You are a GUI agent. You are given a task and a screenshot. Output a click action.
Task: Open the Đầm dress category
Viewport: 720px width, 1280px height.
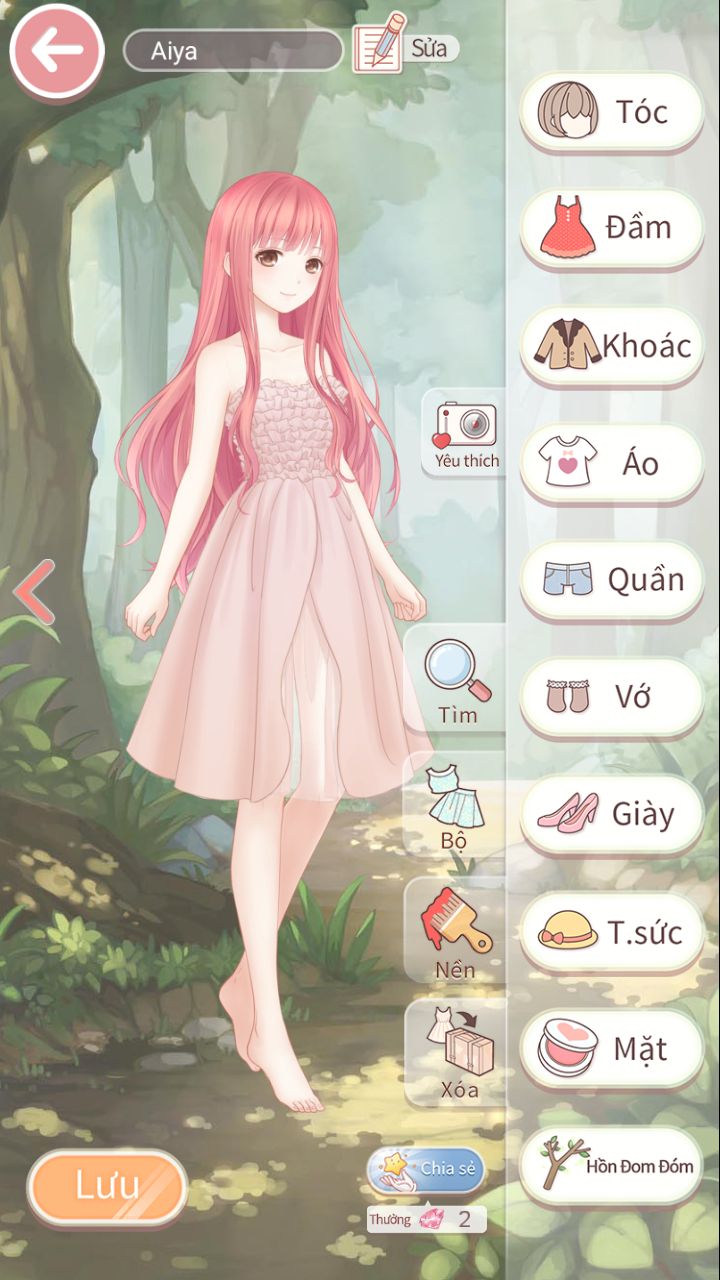point(612,228)
